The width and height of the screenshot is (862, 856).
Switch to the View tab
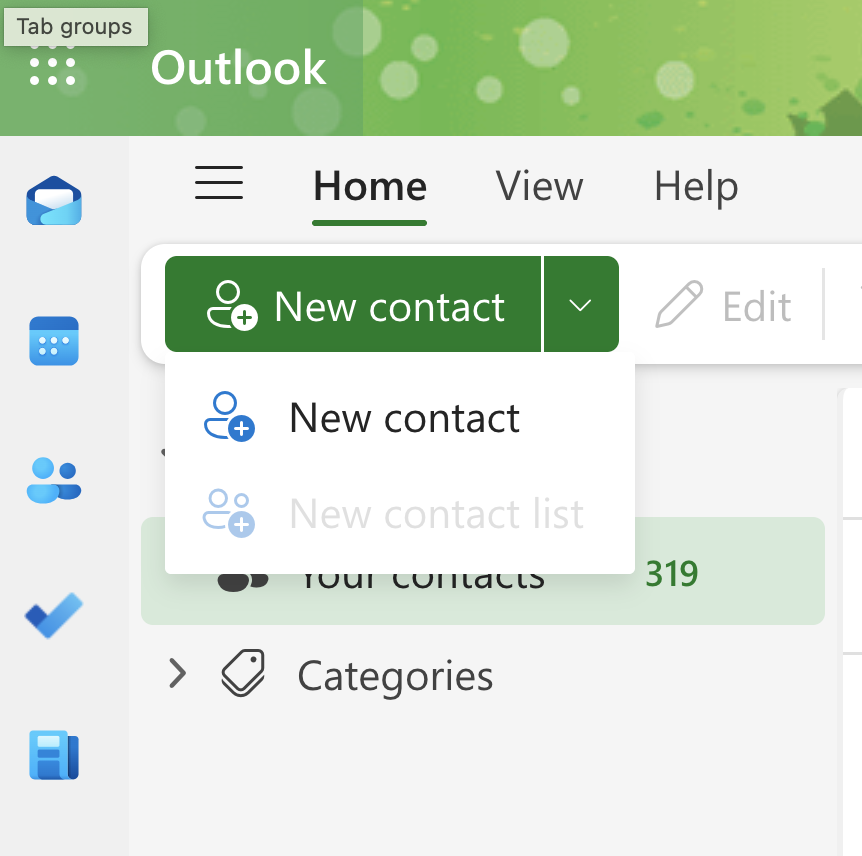pos(539,186)
